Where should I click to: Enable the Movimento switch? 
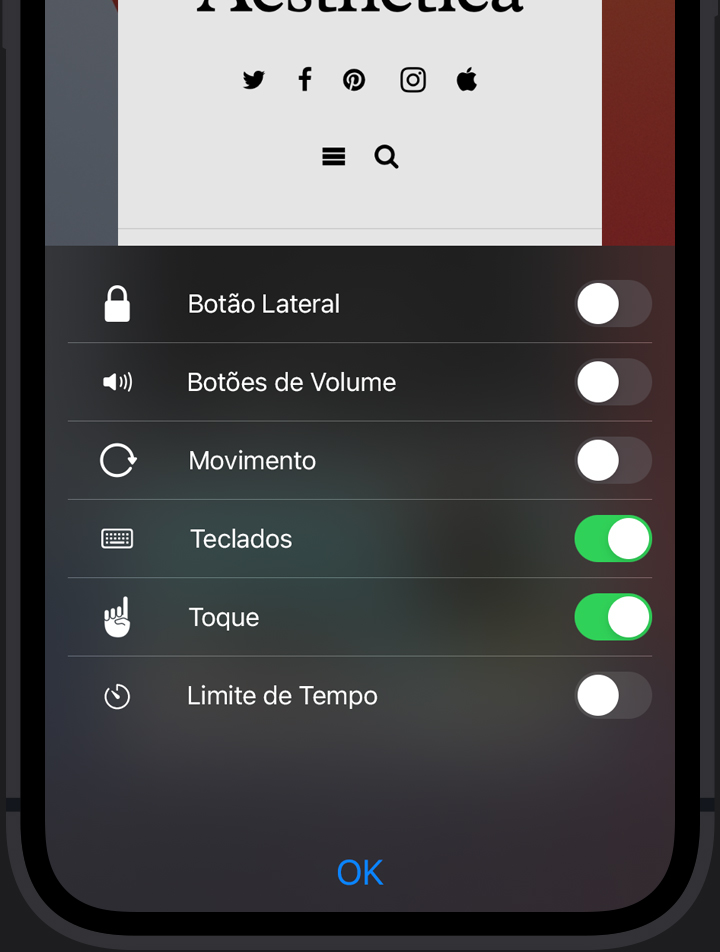pyautogui.click(x=612, y=461)
